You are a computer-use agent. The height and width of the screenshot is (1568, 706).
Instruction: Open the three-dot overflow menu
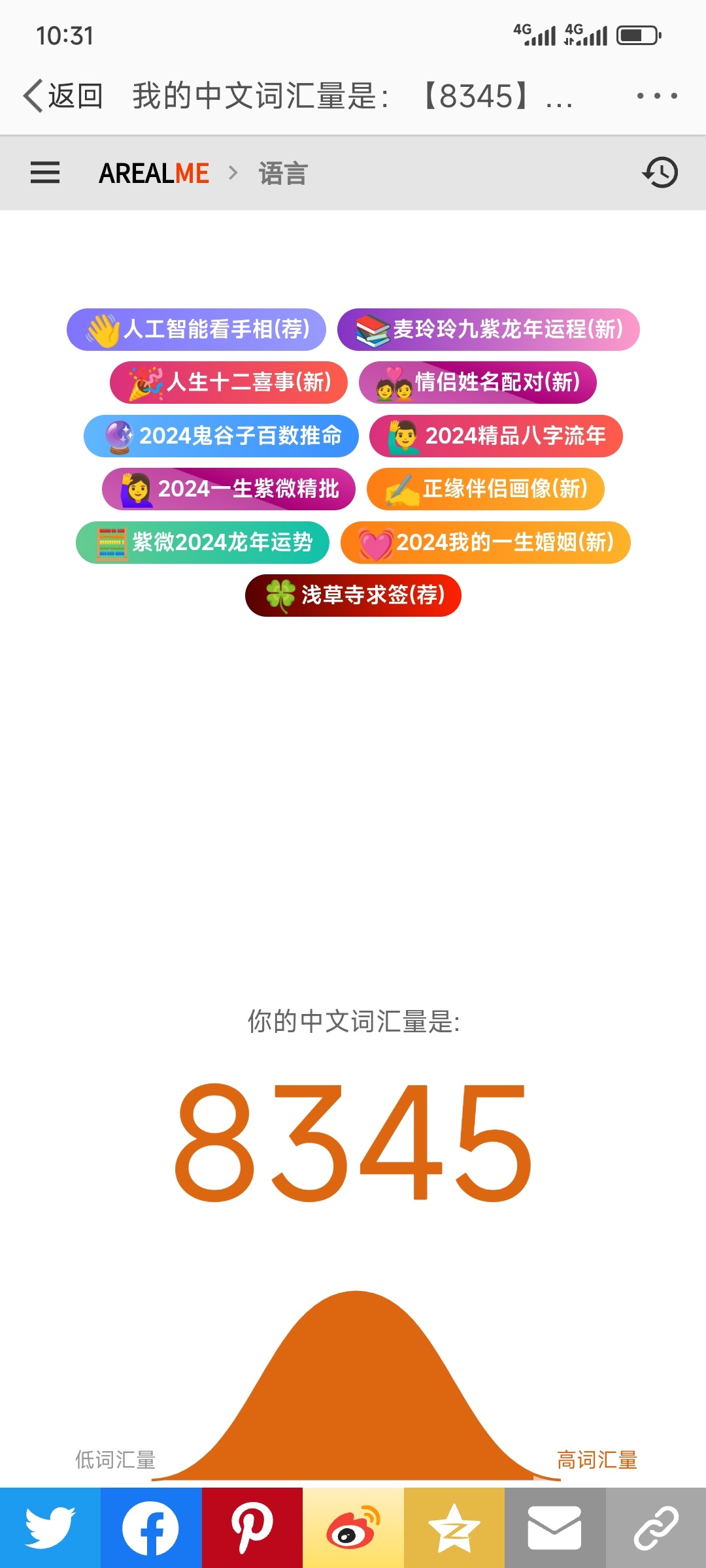click(657, 96)
